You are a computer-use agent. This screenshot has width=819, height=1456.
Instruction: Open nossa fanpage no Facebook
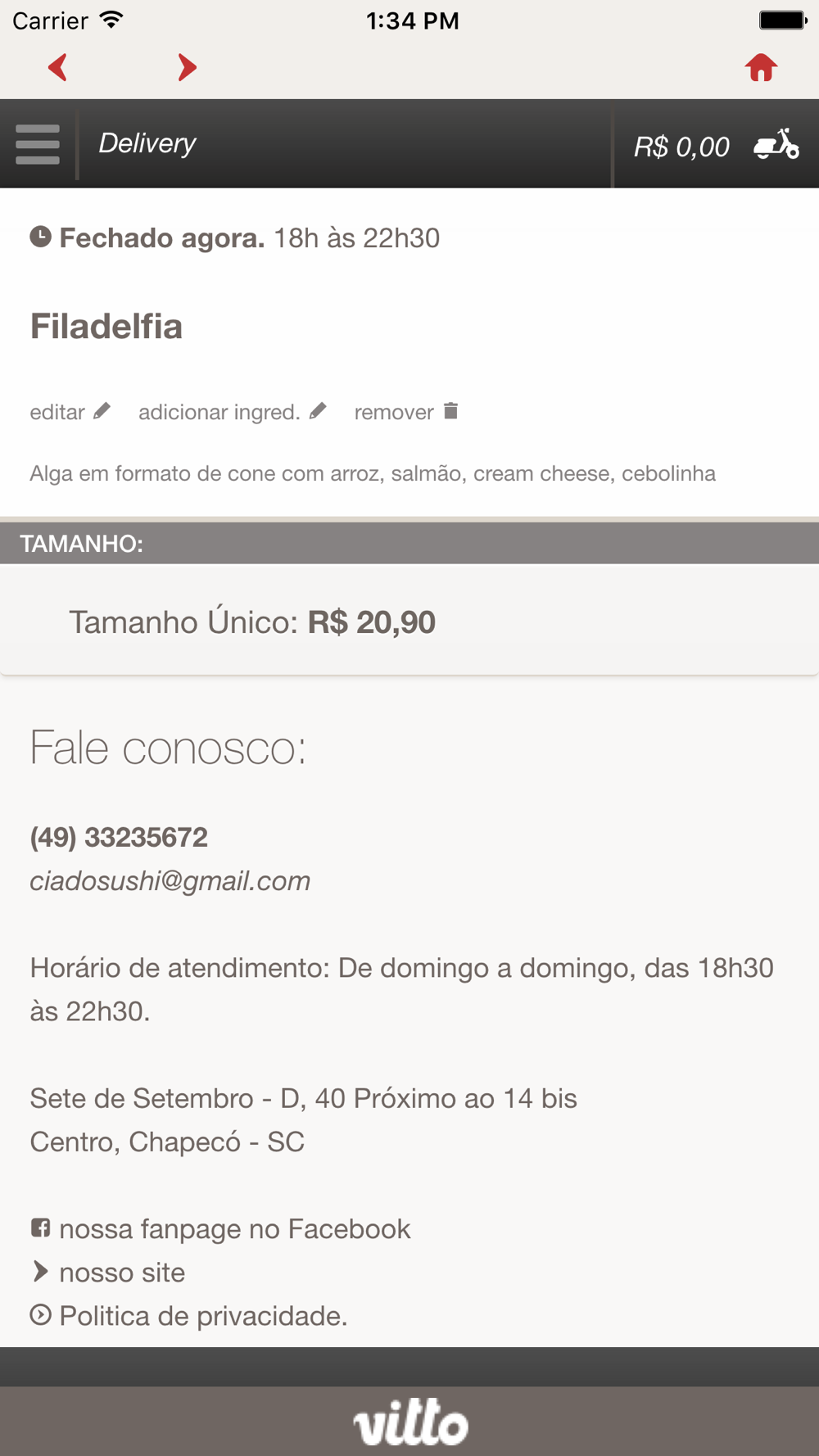[220, 1229]
